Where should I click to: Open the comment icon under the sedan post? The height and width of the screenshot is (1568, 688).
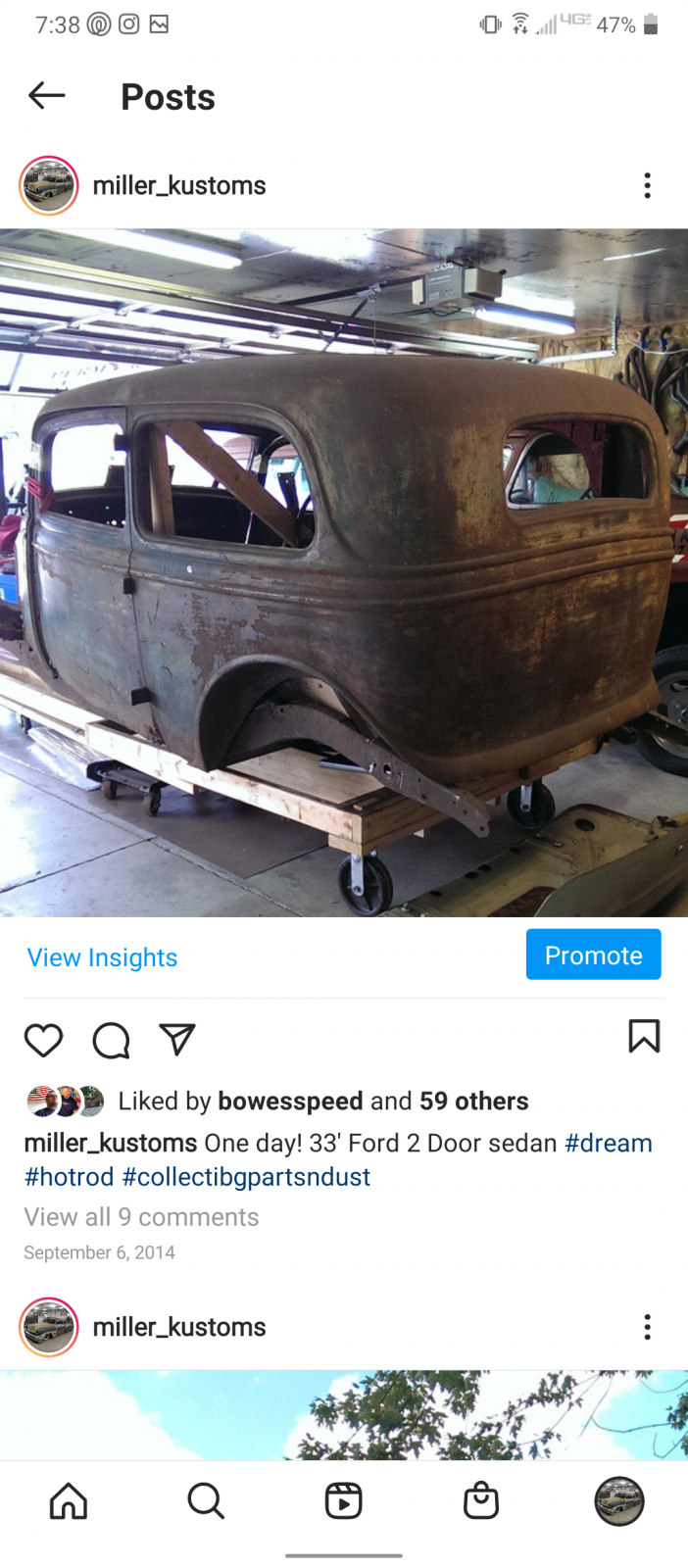(x=111, y=1040)
